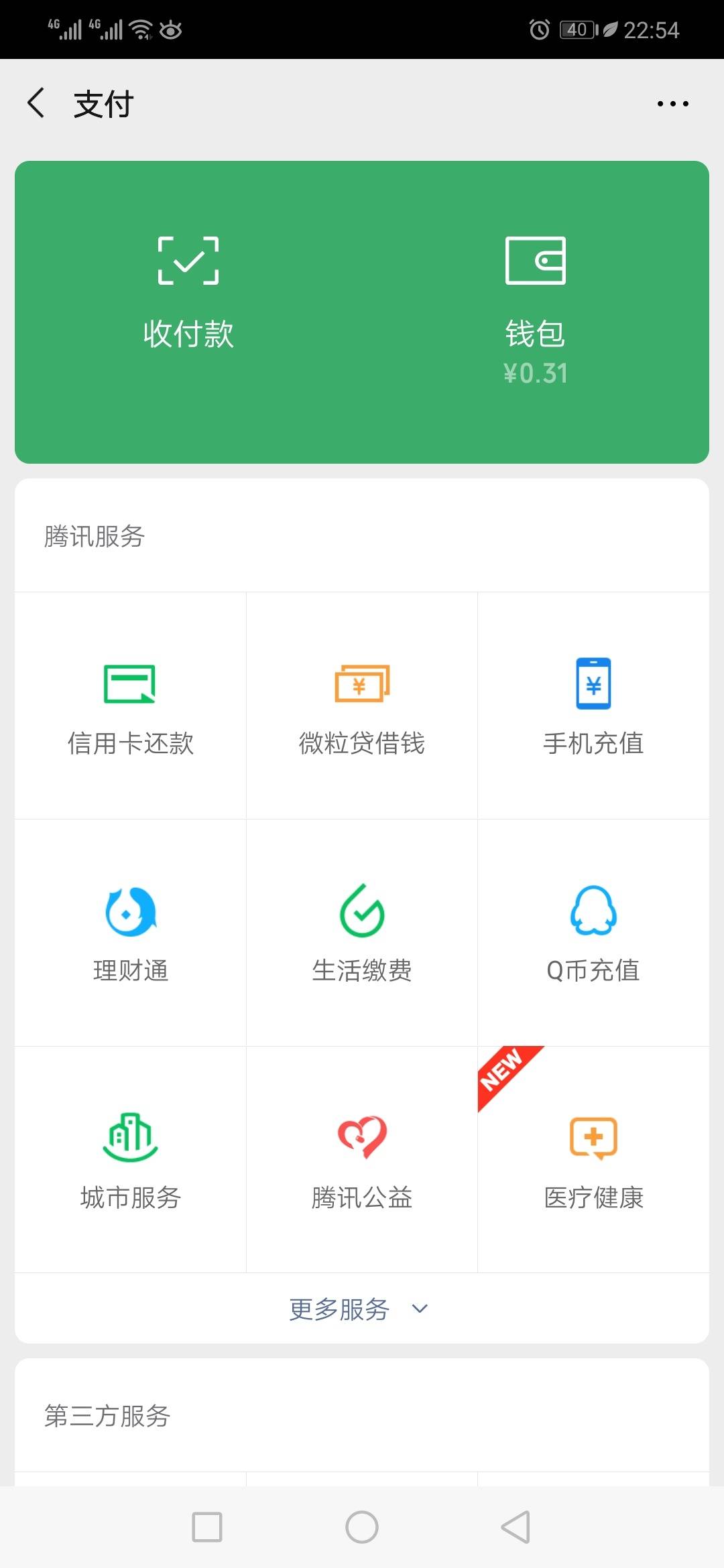The width and height of the screenshot is (724, 1568).
Task: Open 微粒贷借钱
Action: click(x=362, y=706)
